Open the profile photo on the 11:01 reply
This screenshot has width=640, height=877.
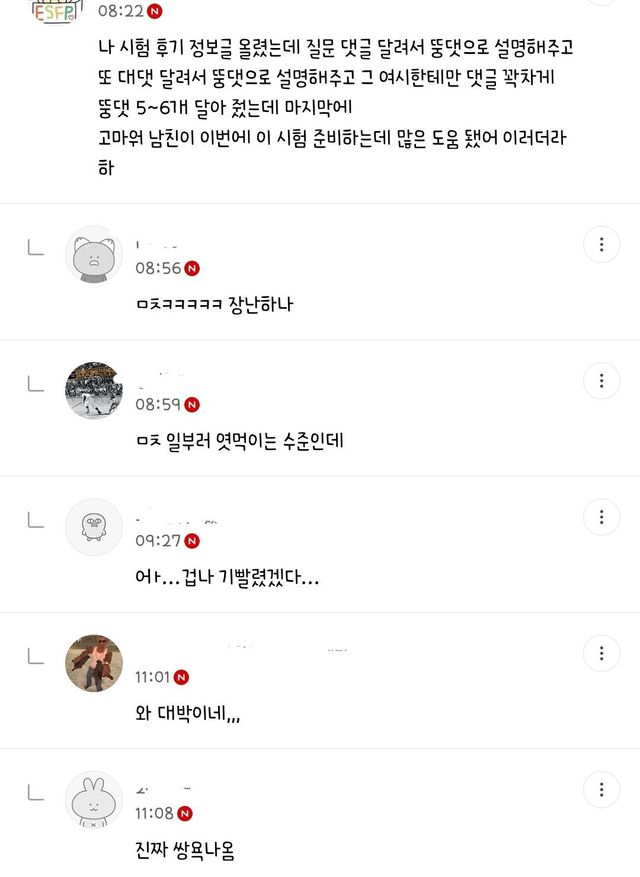click(x=94, y=662)
